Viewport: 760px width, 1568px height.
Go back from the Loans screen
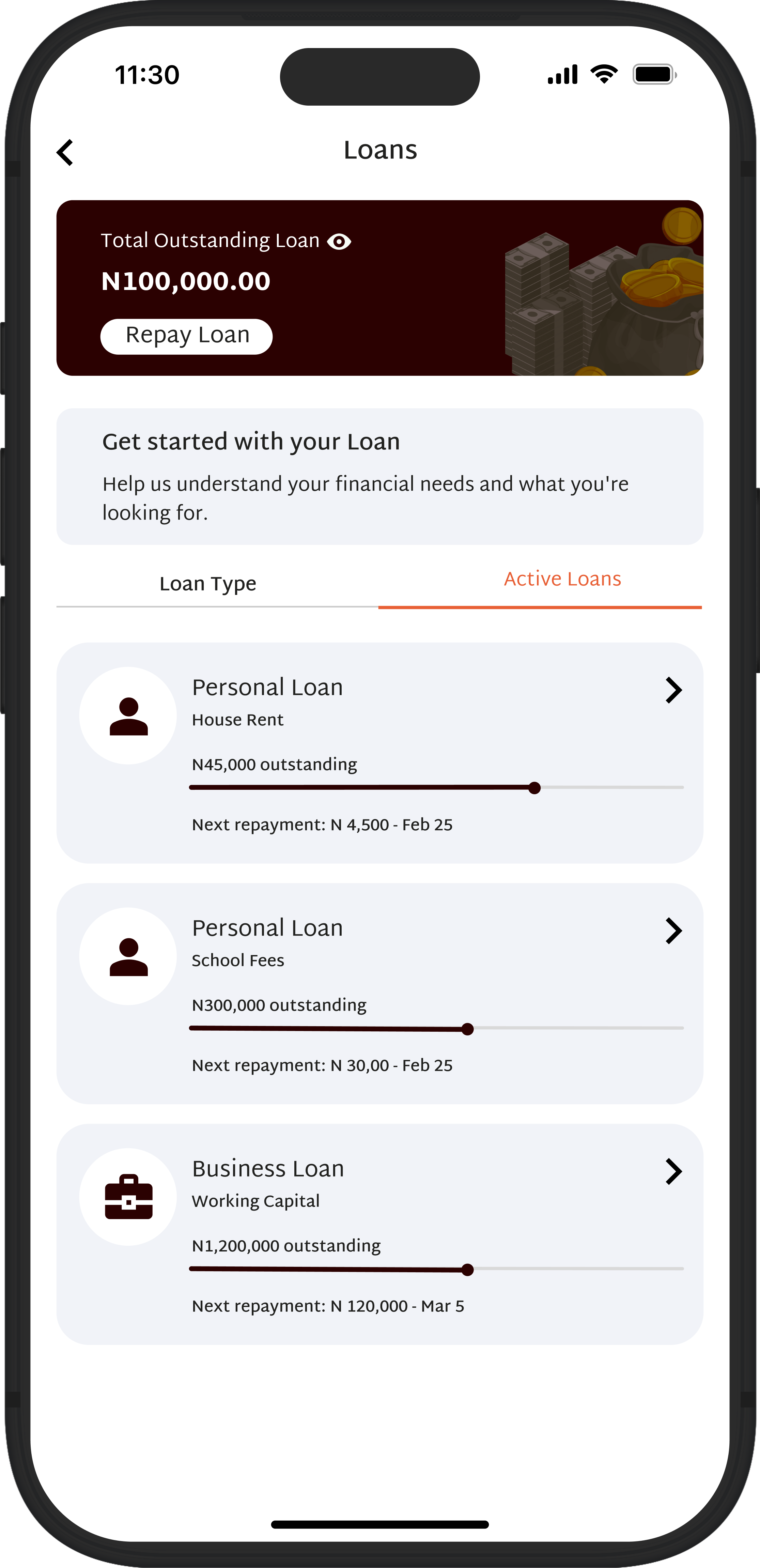point(65,152)
